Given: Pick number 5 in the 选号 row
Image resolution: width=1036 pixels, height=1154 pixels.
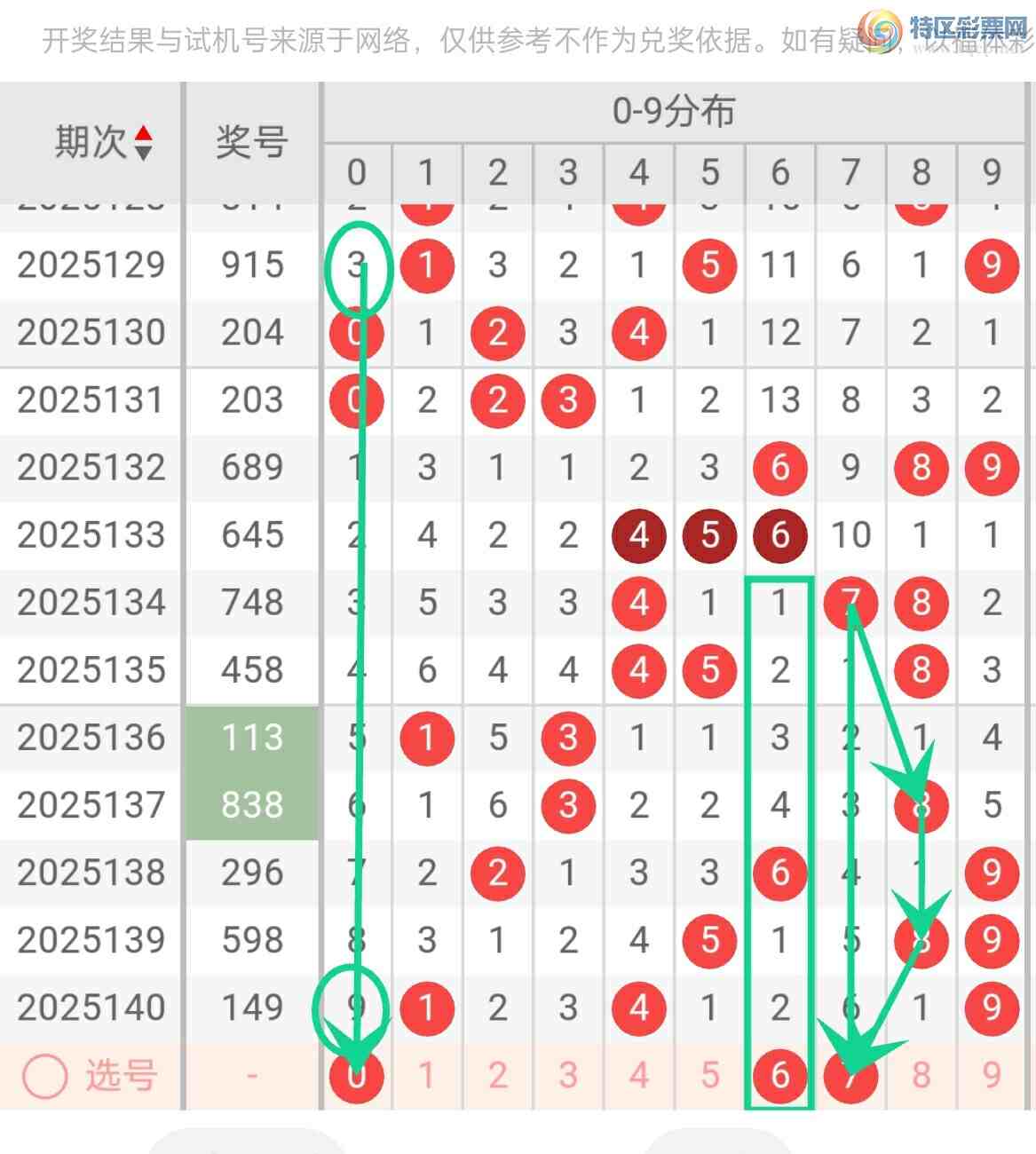Looking at the screenshot, I should click(x=709, y=1076).
